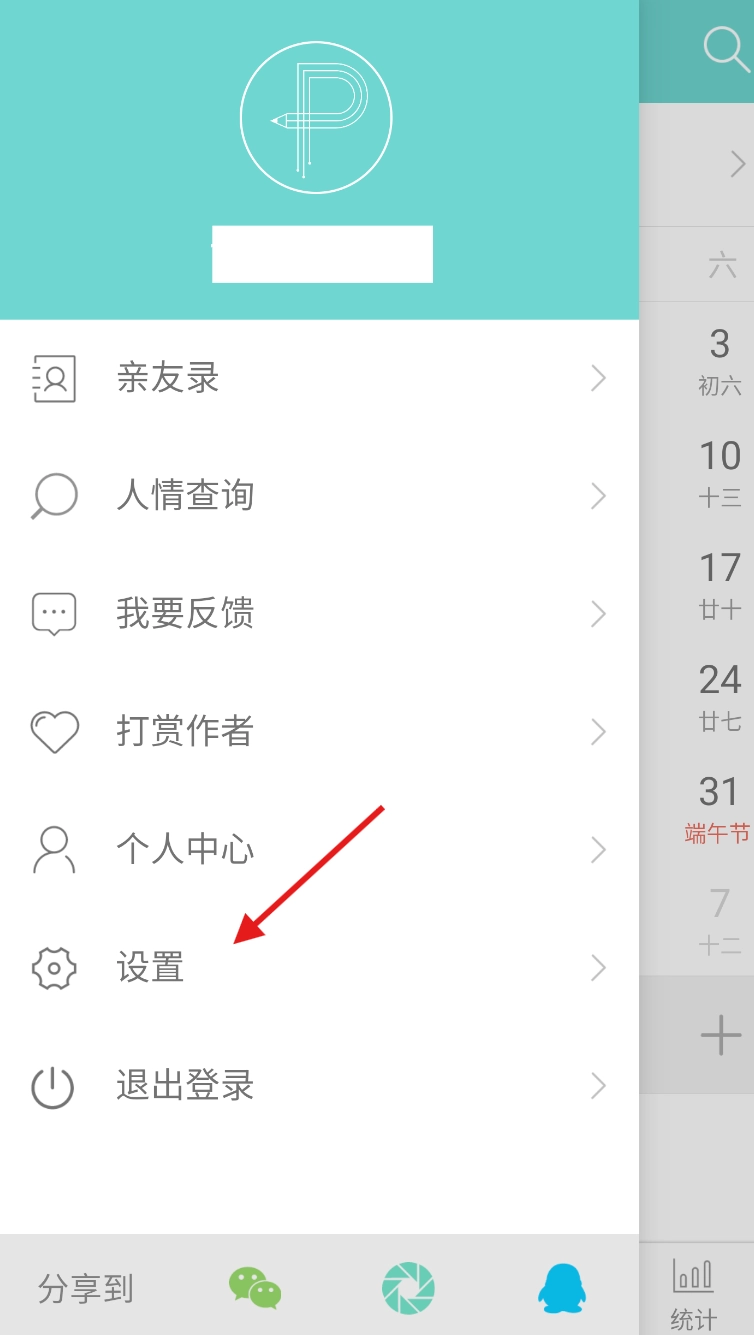754x1335 pixels.
Task: Switch to the 统计 statistics tab
Action: click(x=694, y=1292)
